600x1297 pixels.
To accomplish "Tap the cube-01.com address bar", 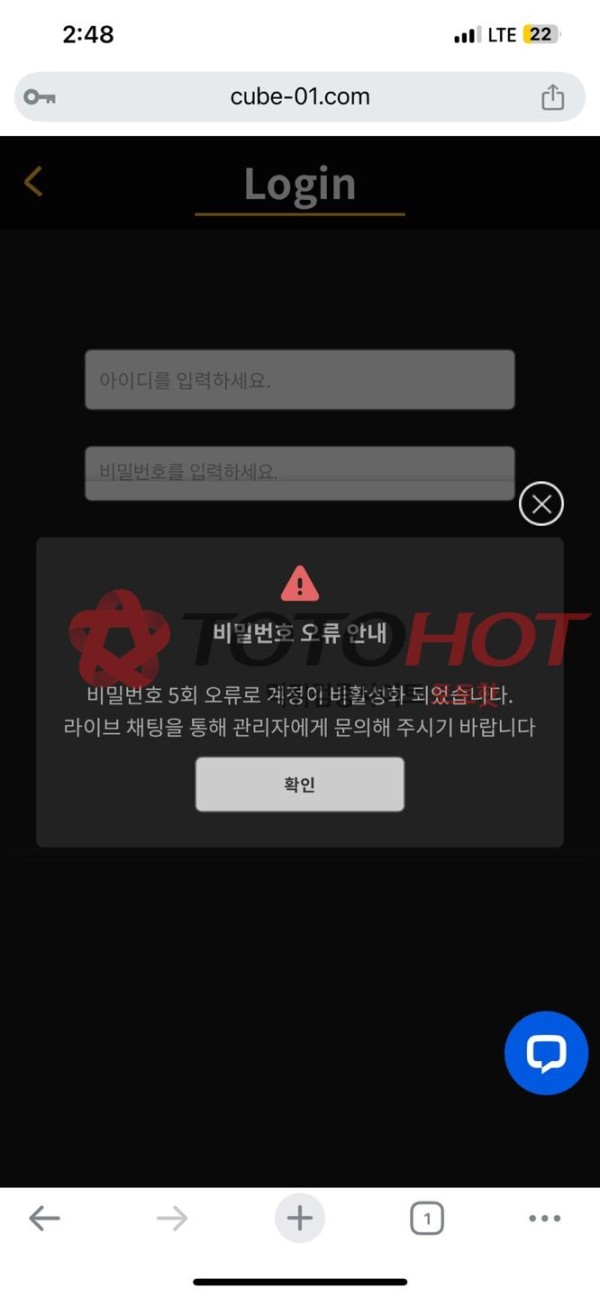I will [299, 97].
